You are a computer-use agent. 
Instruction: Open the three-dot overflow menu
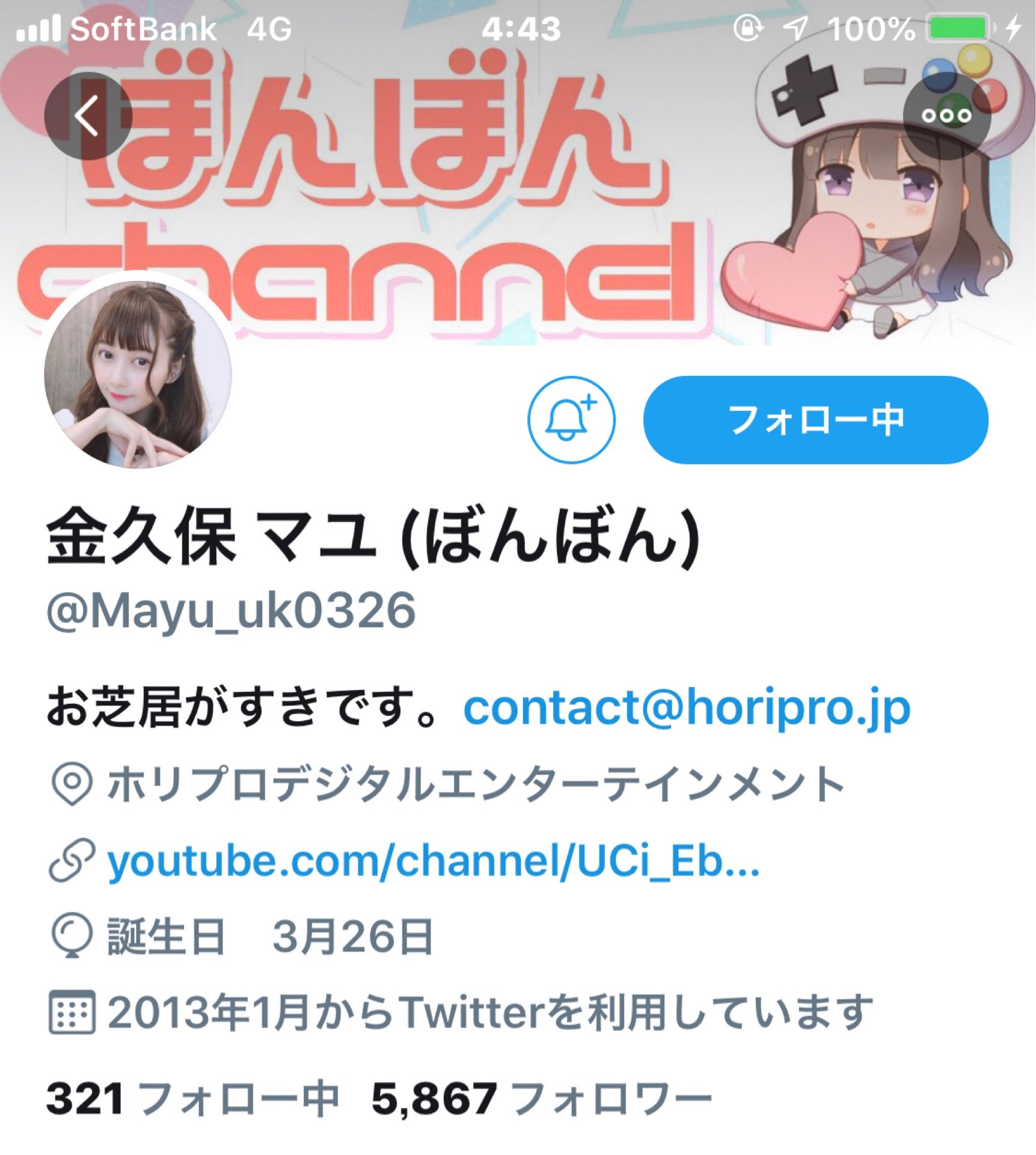946,115
